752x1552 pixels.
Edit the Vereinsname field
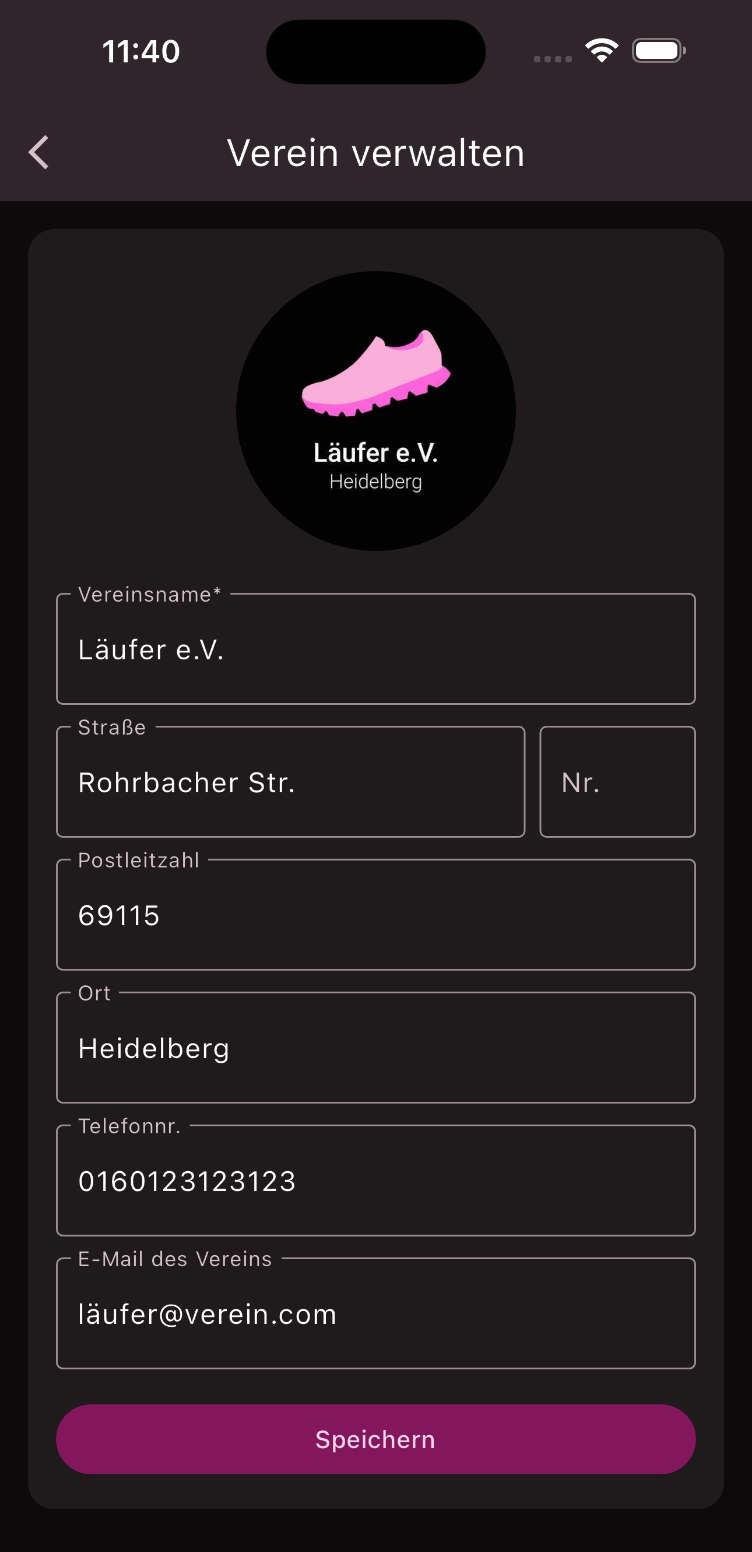pos(375,650)
